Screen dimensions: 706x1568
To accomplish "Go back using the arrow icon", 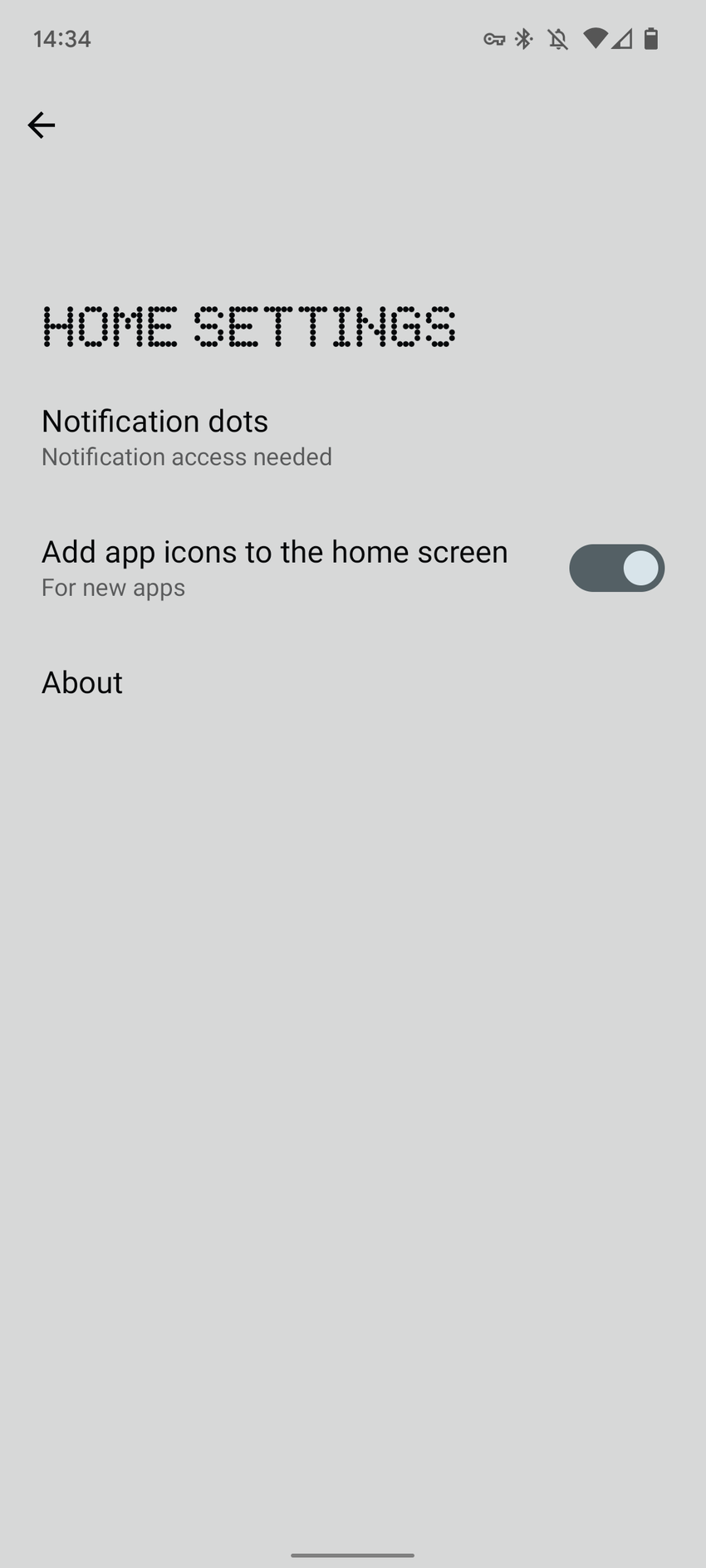I will [41, 125].
